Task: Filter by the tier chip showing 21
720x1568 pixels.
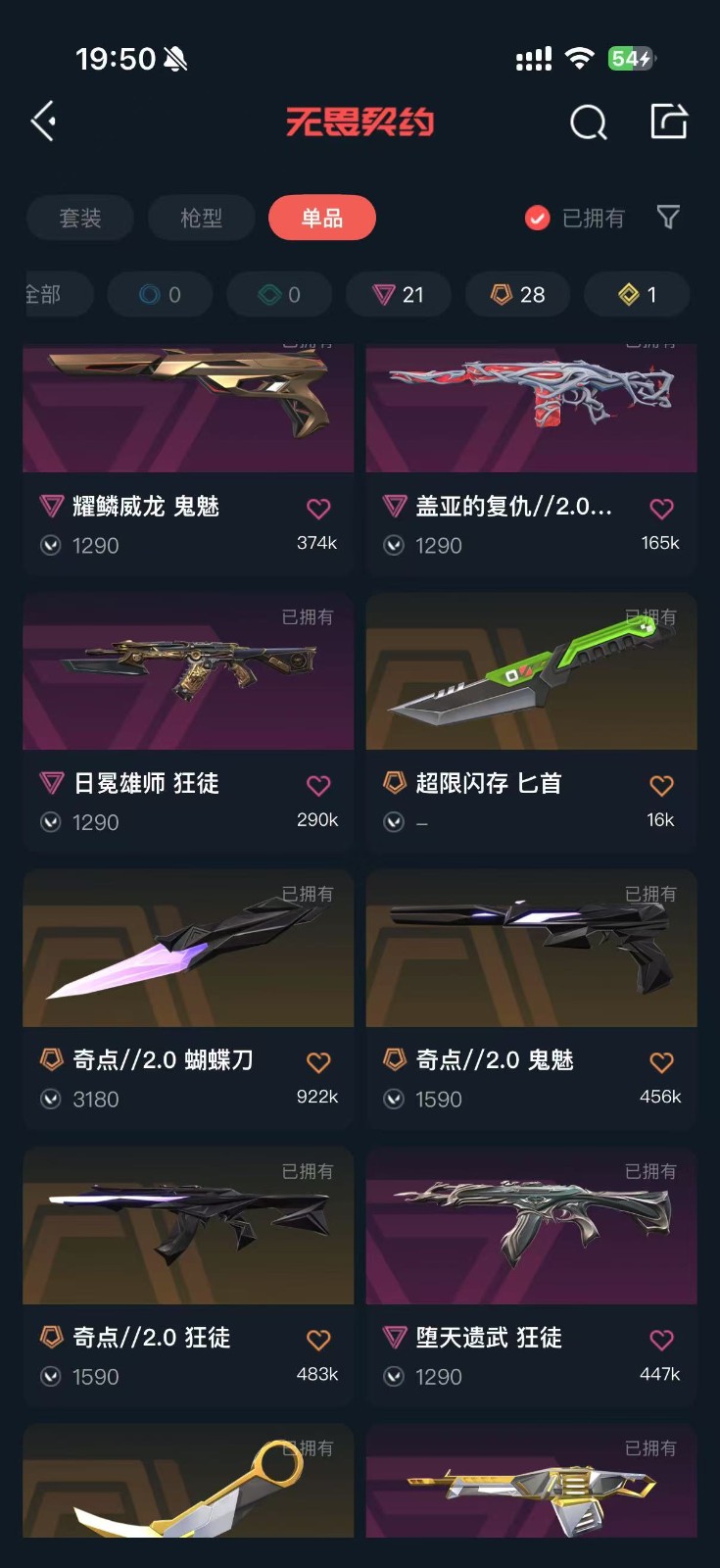Action: point(399,294)
